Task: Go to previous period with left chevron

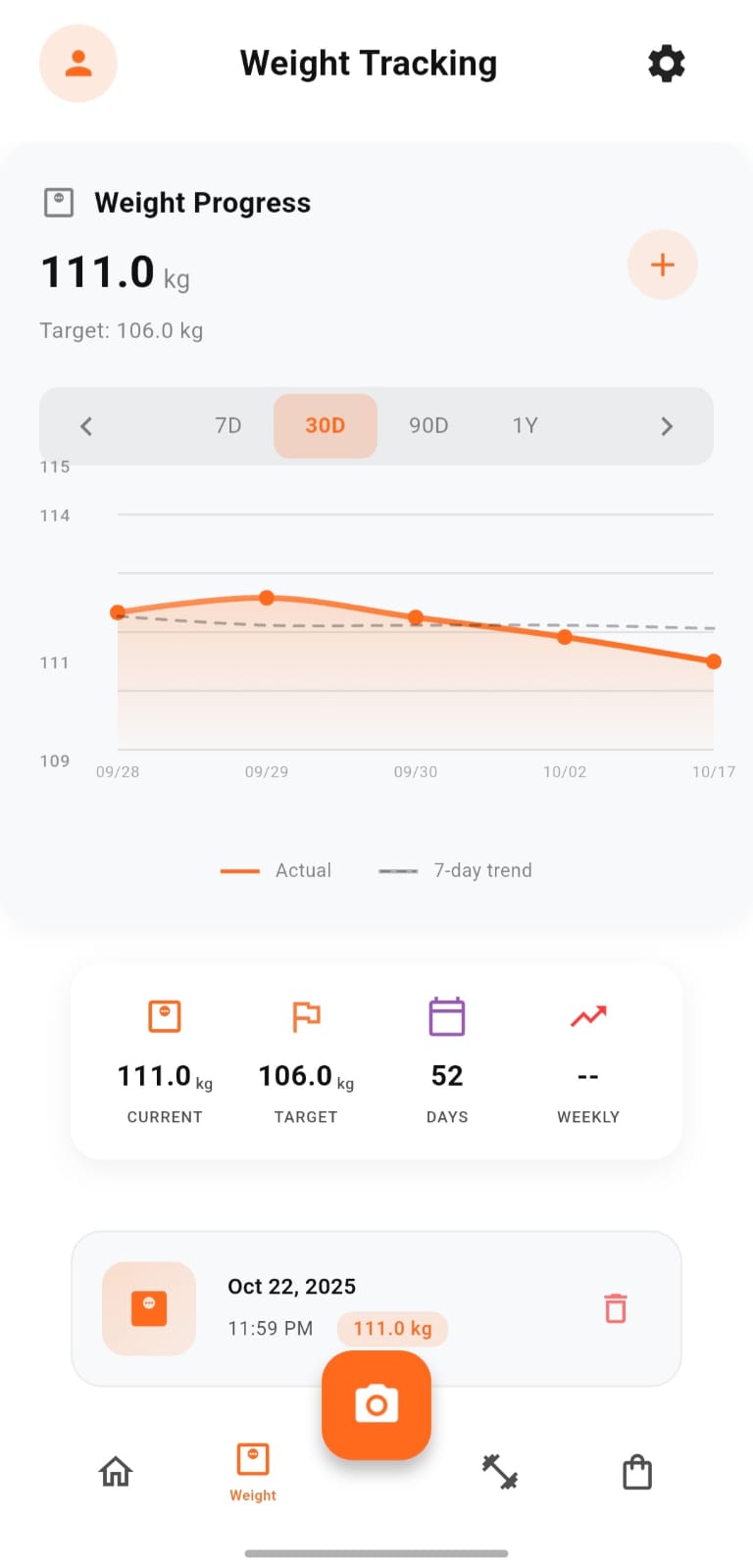Action: pyautogui.click(x=86, y=425)
